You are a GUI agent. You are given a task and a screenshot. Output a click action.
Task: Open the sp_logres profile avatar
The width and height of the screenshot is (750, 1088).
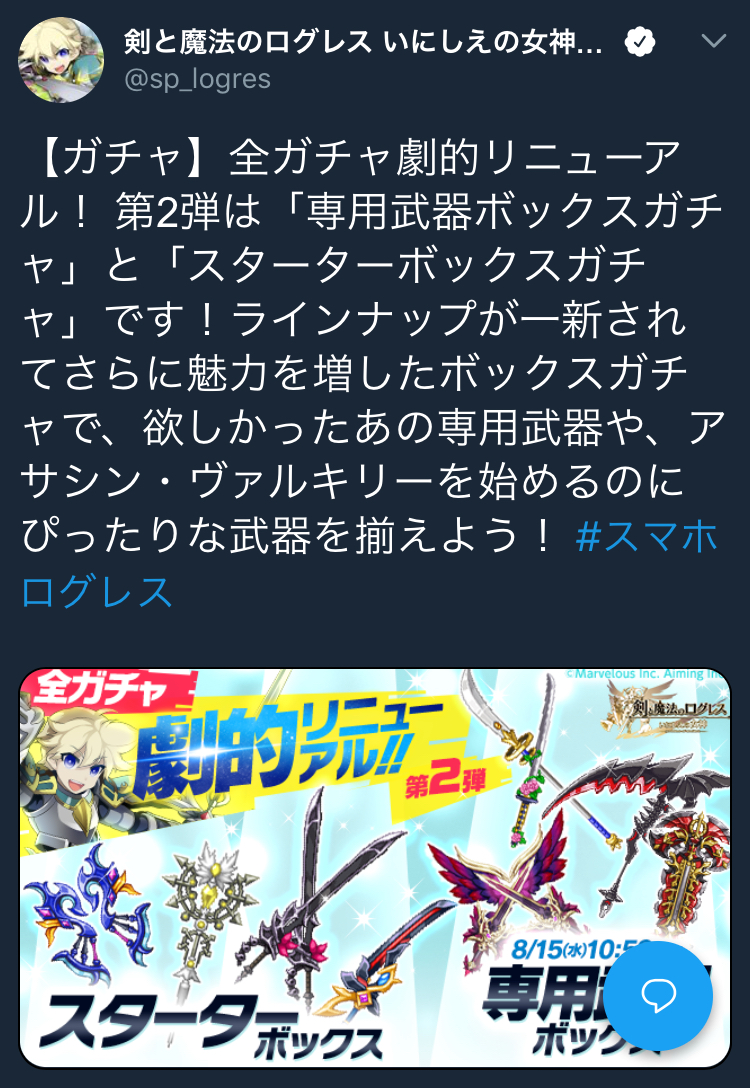click(60, 60)
